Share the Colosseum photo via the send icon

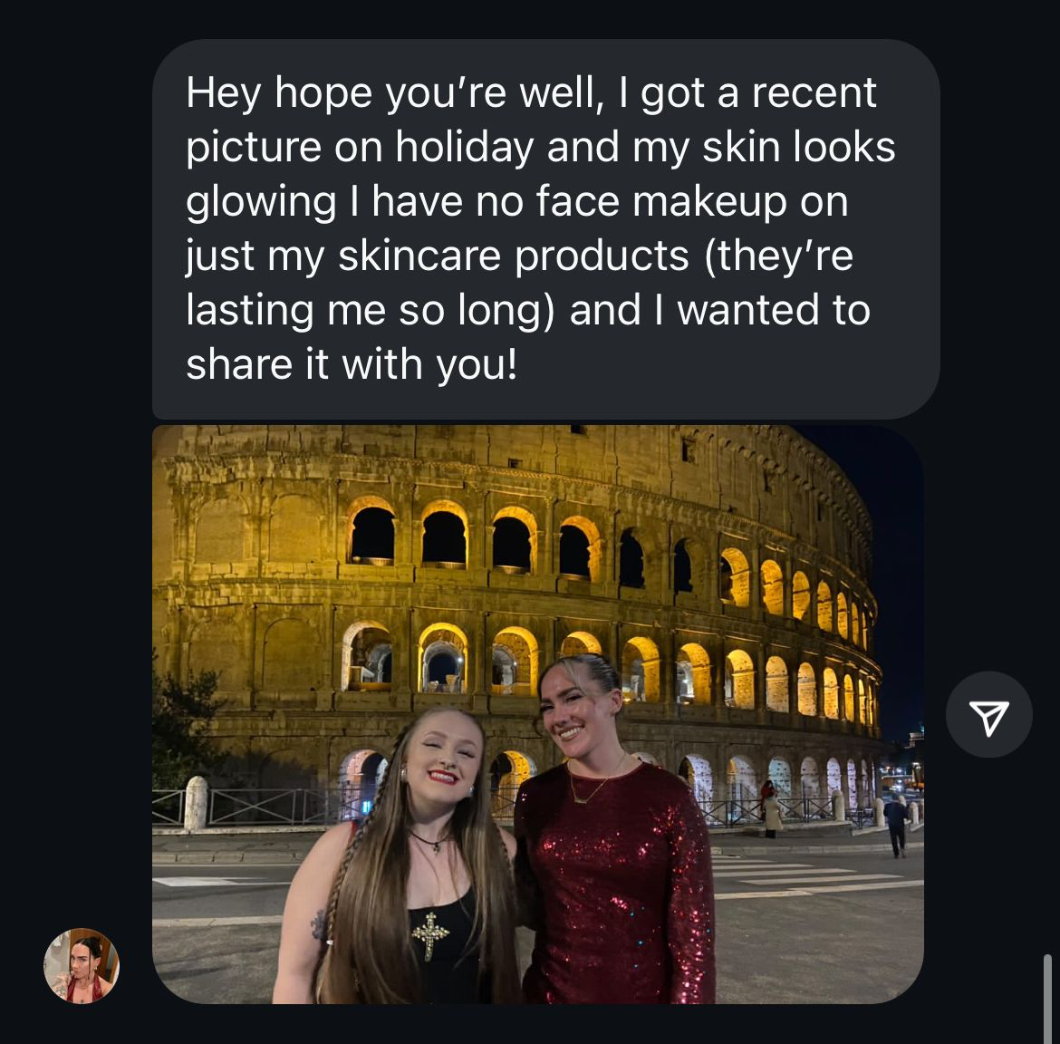[989, 714]
